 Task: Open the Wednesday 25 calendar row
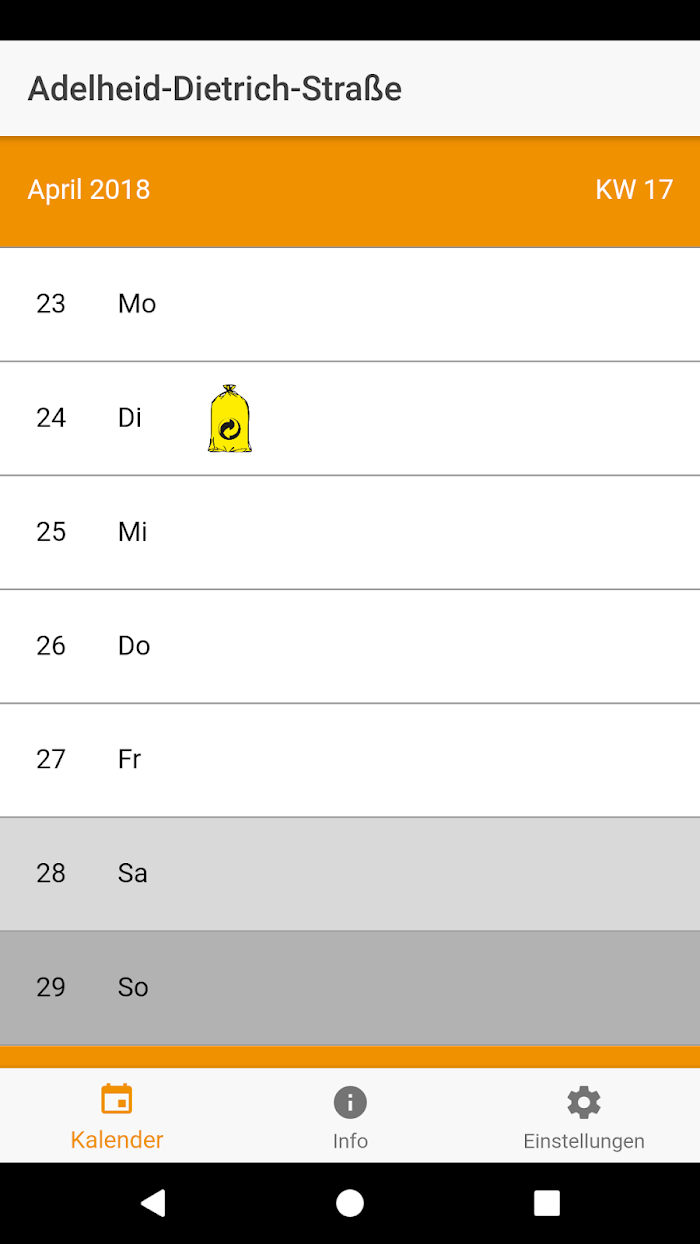350,532
